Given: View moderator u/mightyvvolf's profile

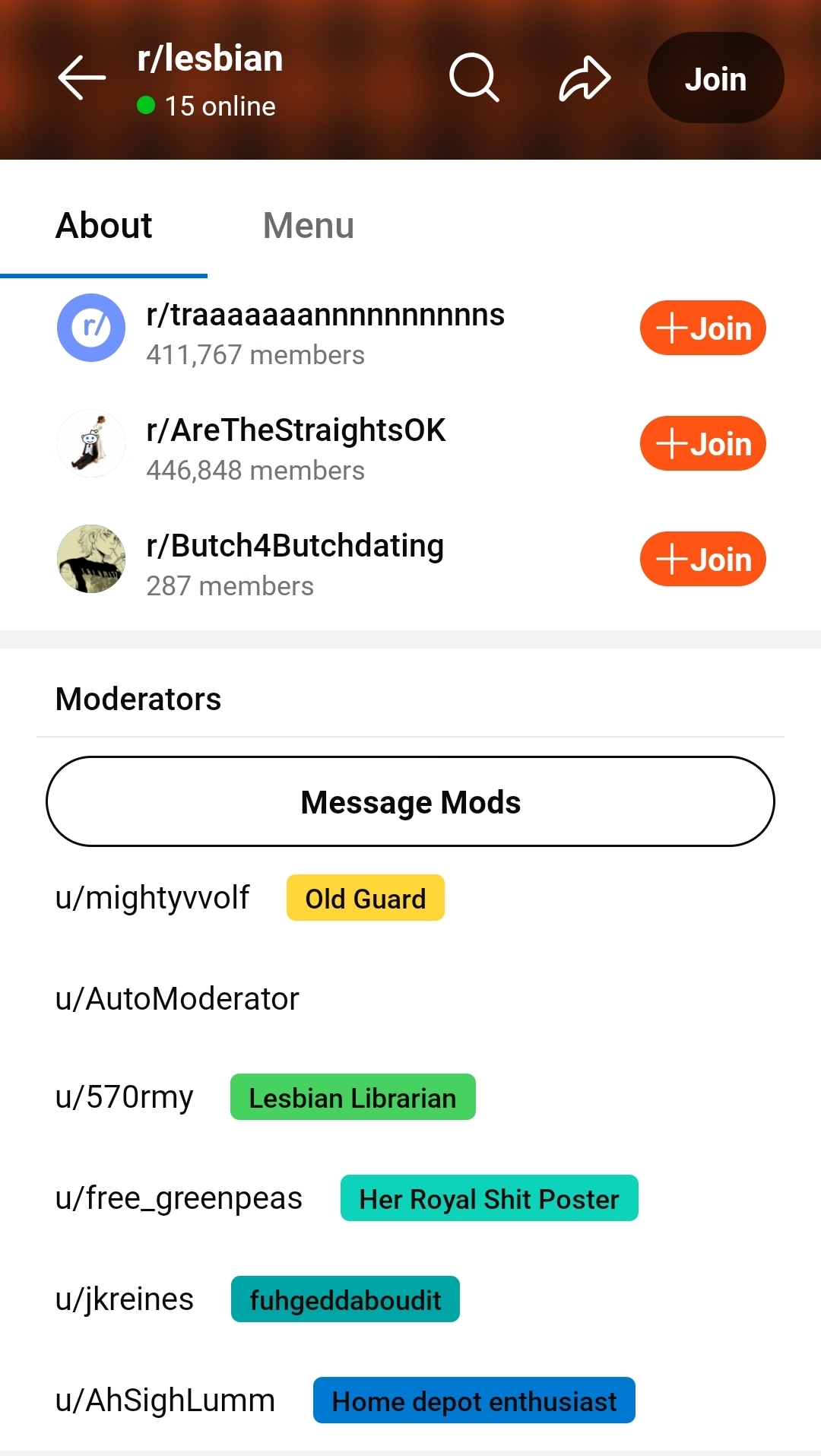Looking at the screenshot, I should point(152,898).
